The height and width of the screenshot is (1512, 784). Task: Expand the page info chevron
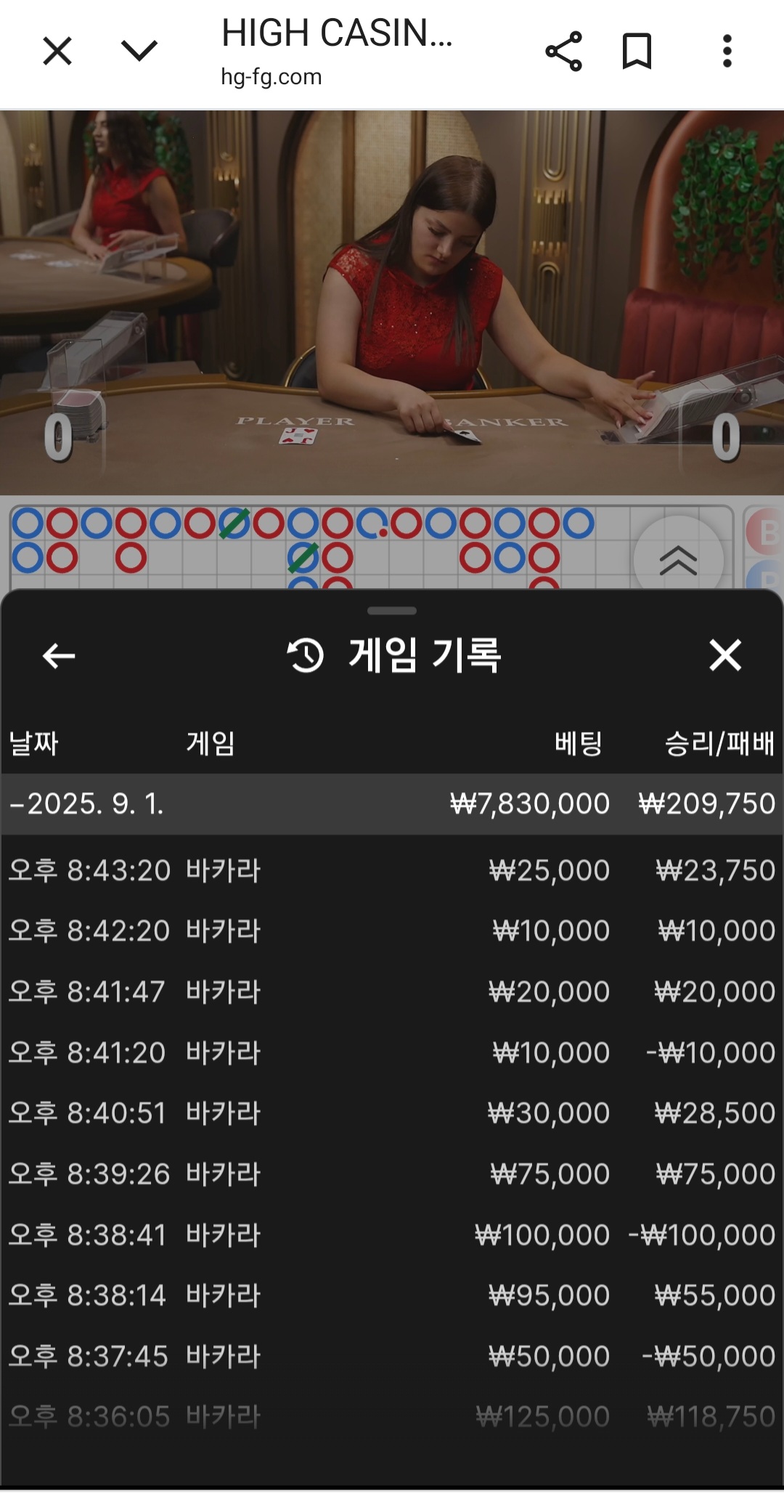[139, 52]
